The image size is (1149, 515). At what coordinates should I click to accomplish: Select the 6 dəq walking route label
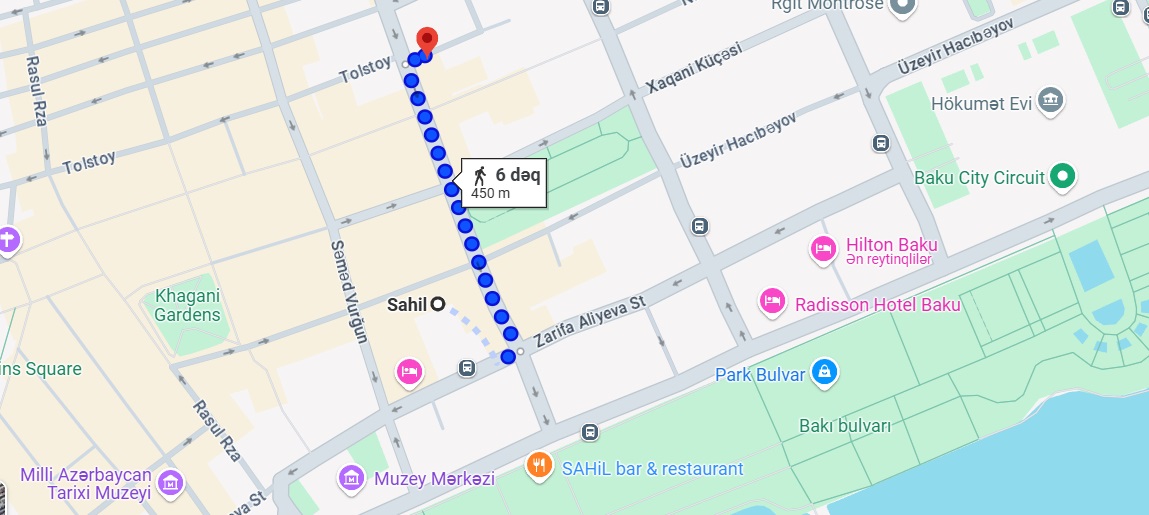coord(505,183)
